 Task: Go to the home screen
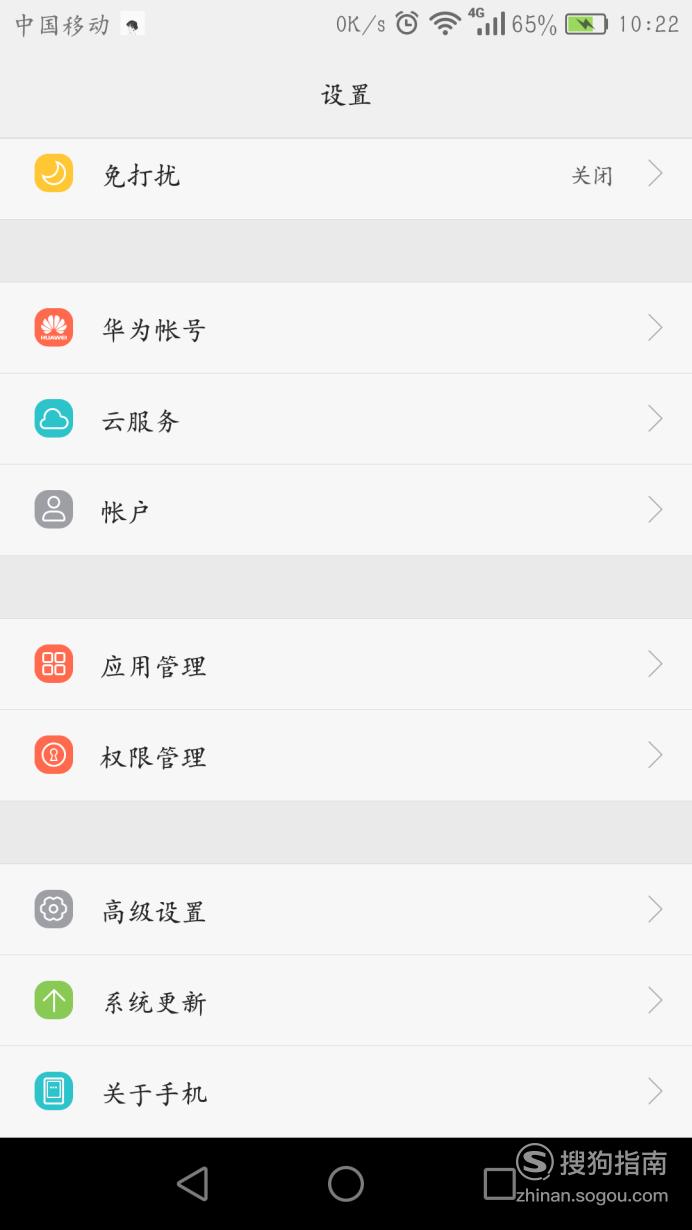[346, 1184]
